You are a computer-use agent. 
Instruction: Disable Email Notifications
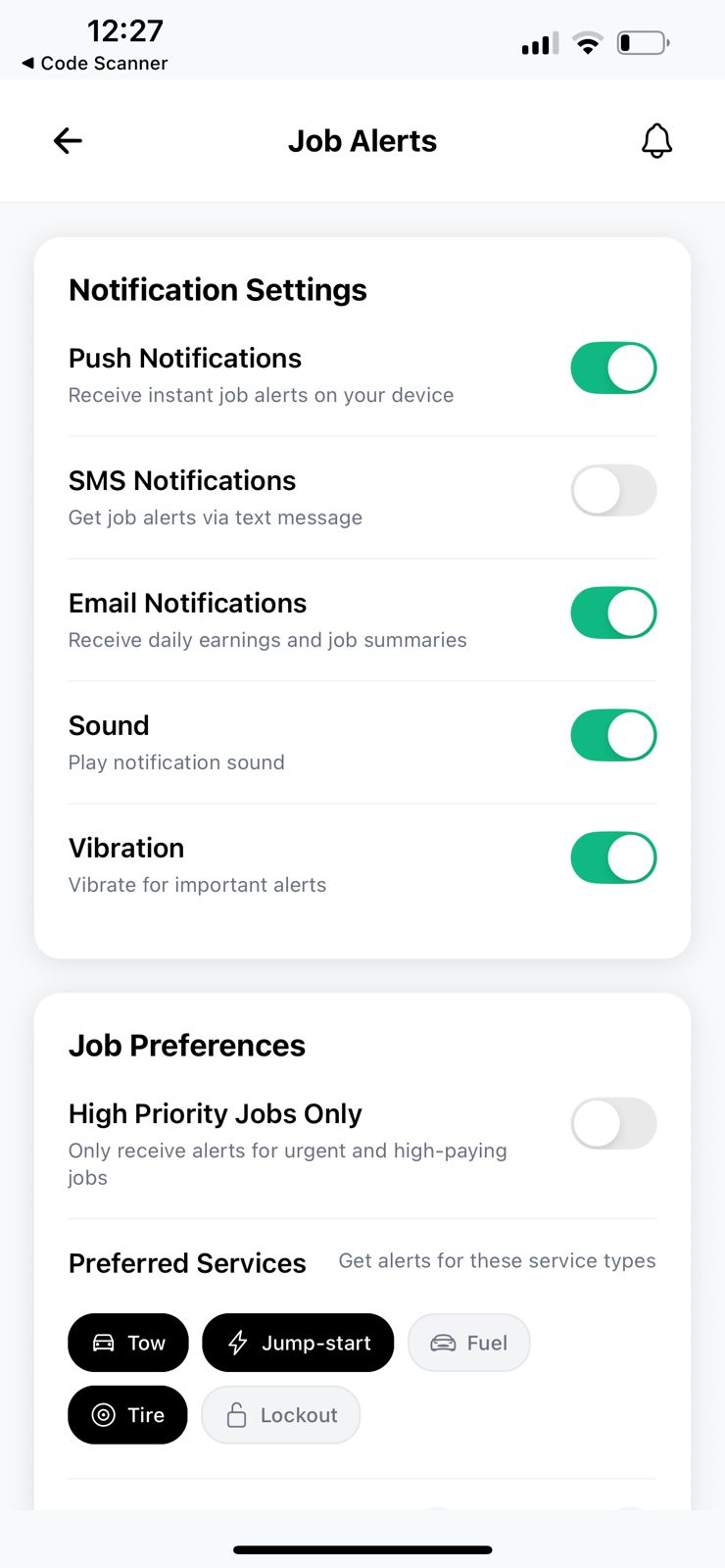613,613
